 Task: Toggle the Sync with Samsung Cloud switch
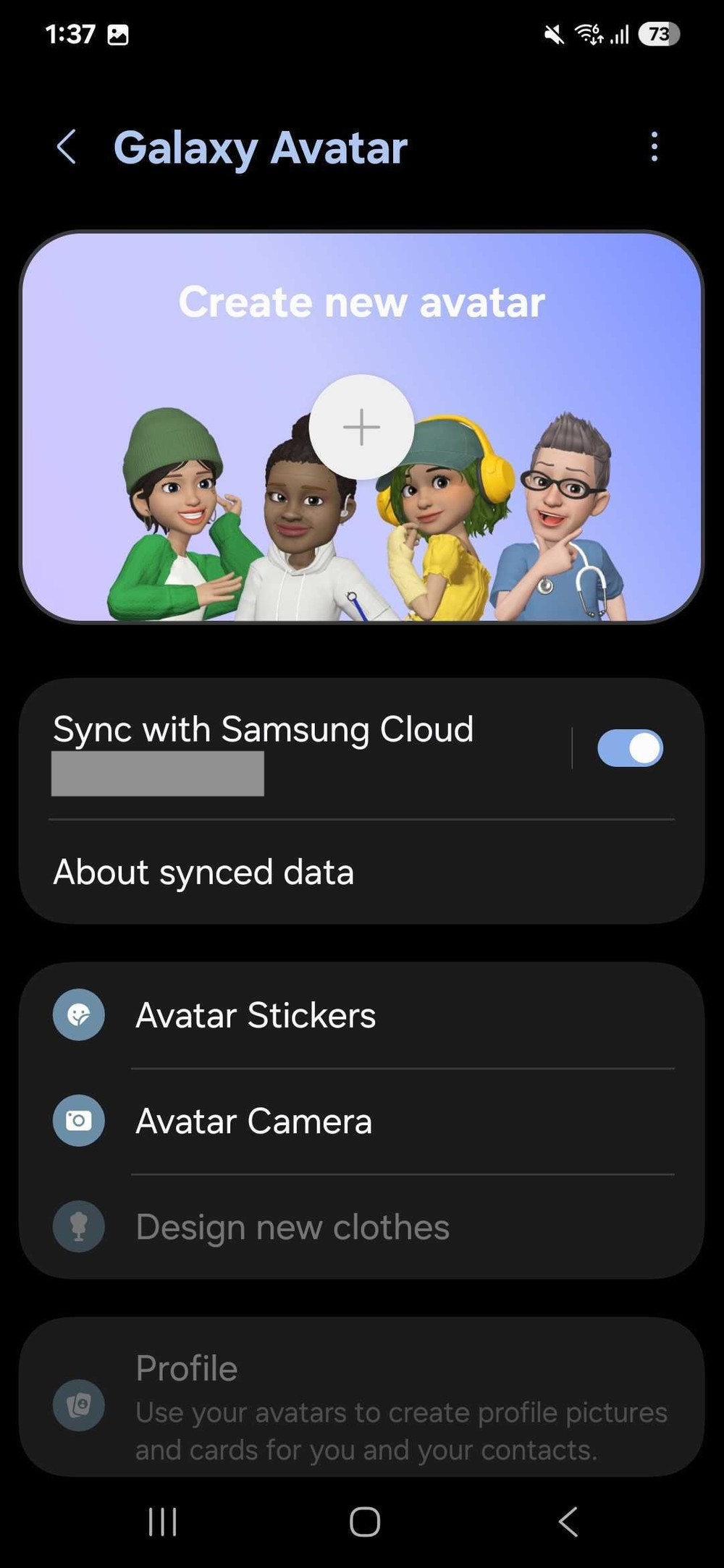(x=629, y=747)
